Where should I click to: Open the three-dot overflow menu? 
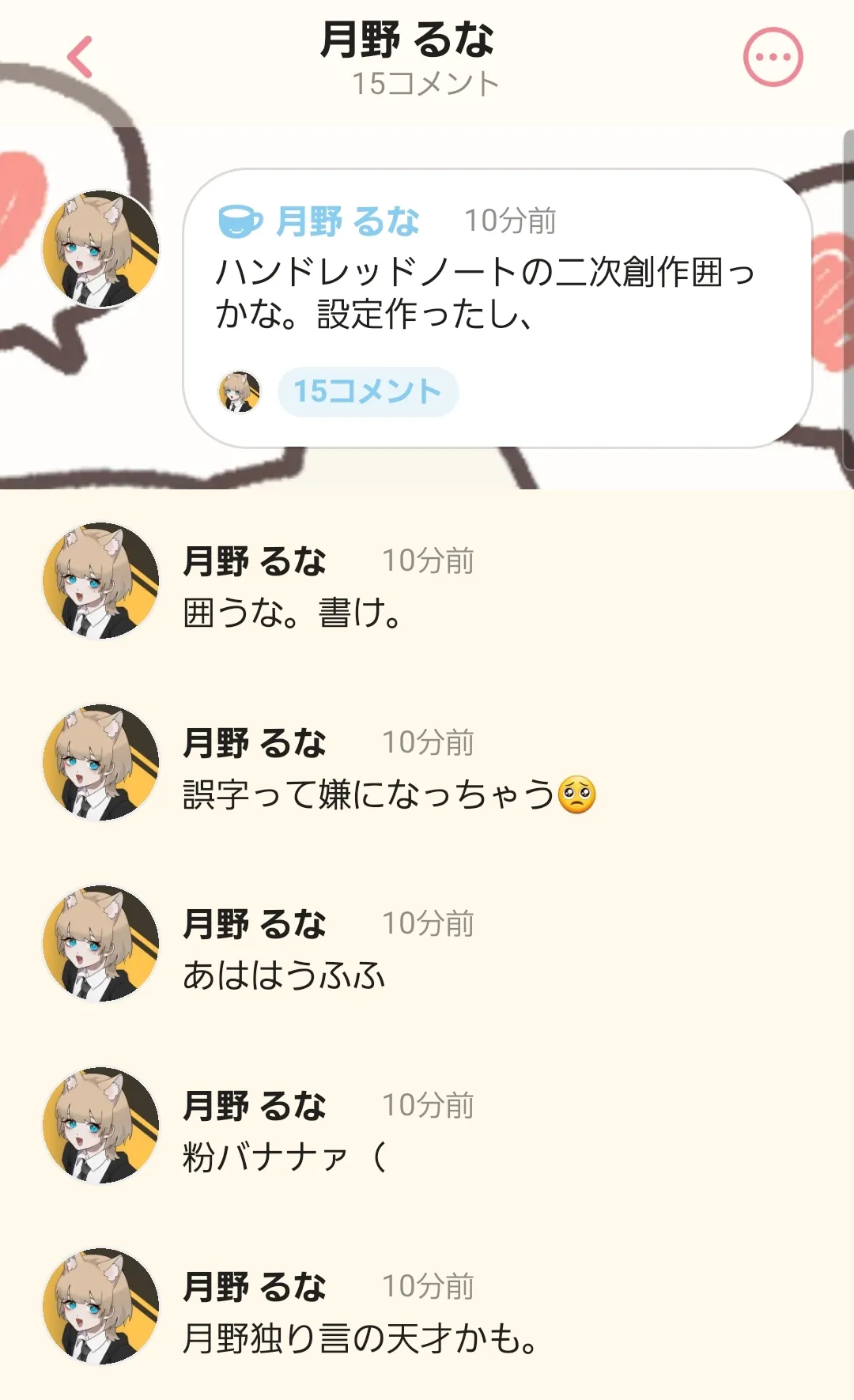point(773,57)
